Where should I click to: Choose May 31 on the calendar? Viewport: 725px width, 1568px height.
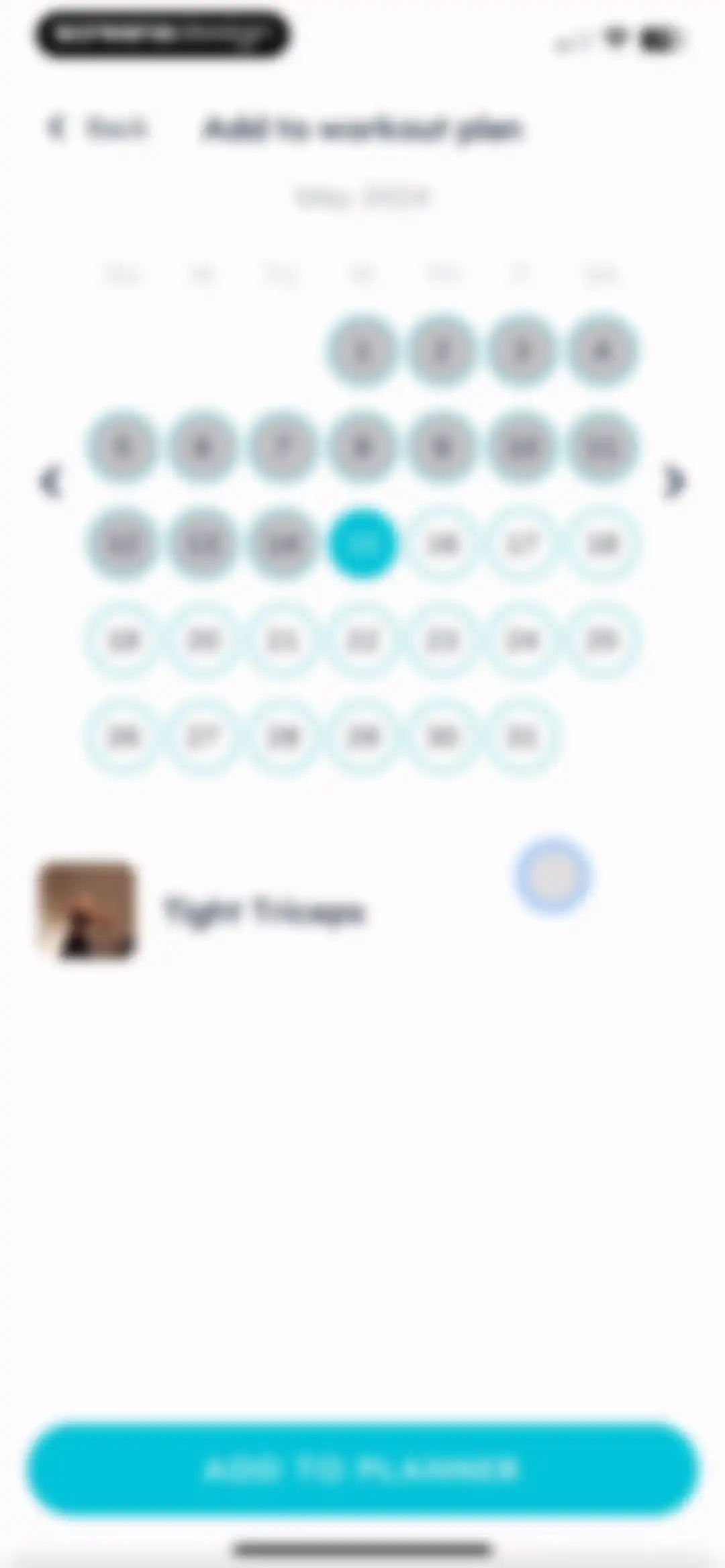[522, 737]
